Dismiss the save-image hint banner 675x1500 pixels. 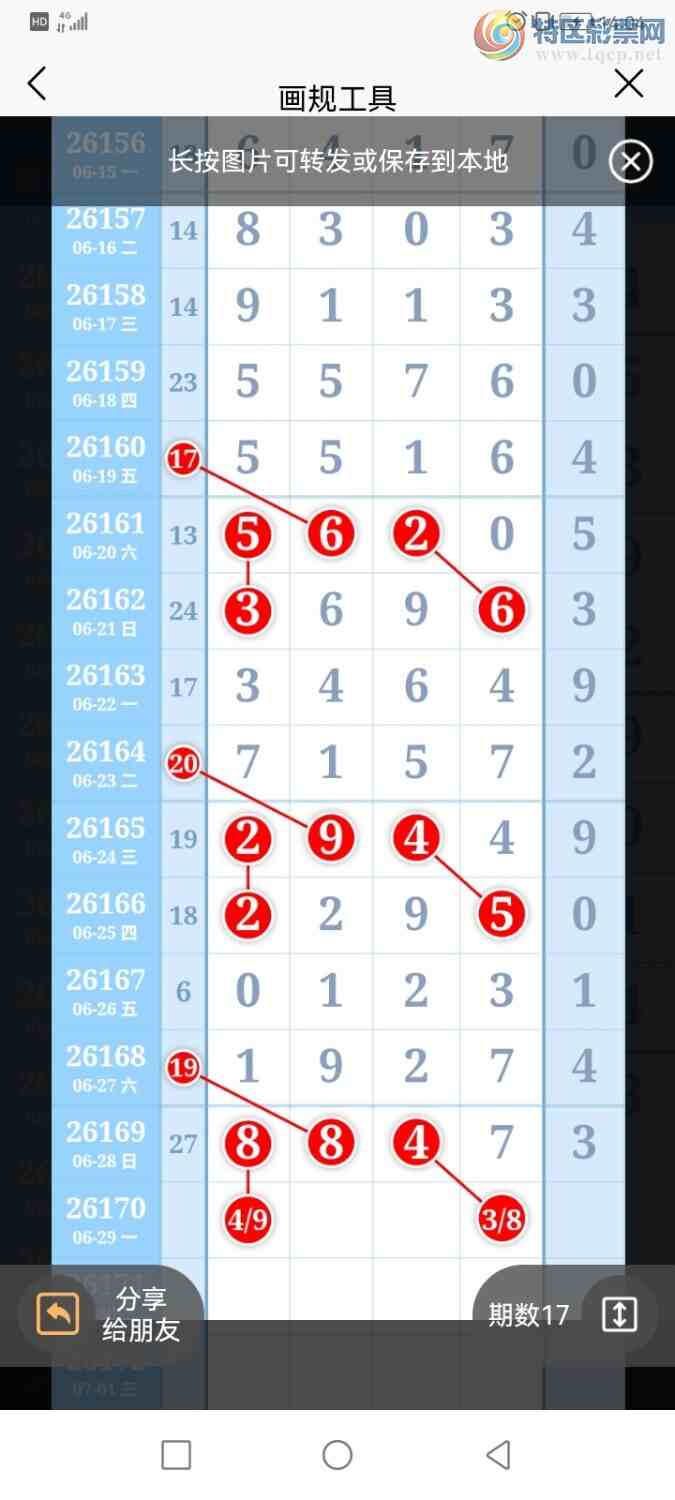pyautogui.click(x=631, y=161)
